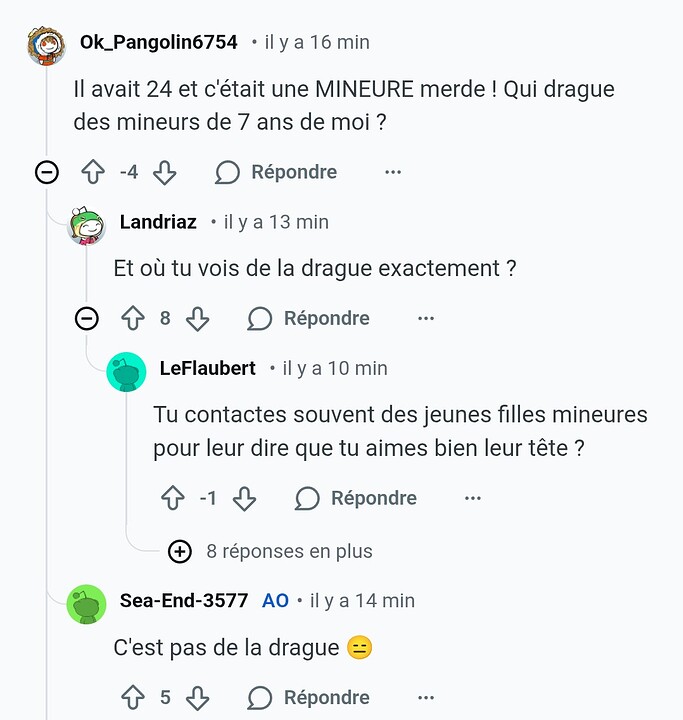The image size is (683, 720).
Task: Downvote Ok_Pangolin6754's comment
Action: 164,172
